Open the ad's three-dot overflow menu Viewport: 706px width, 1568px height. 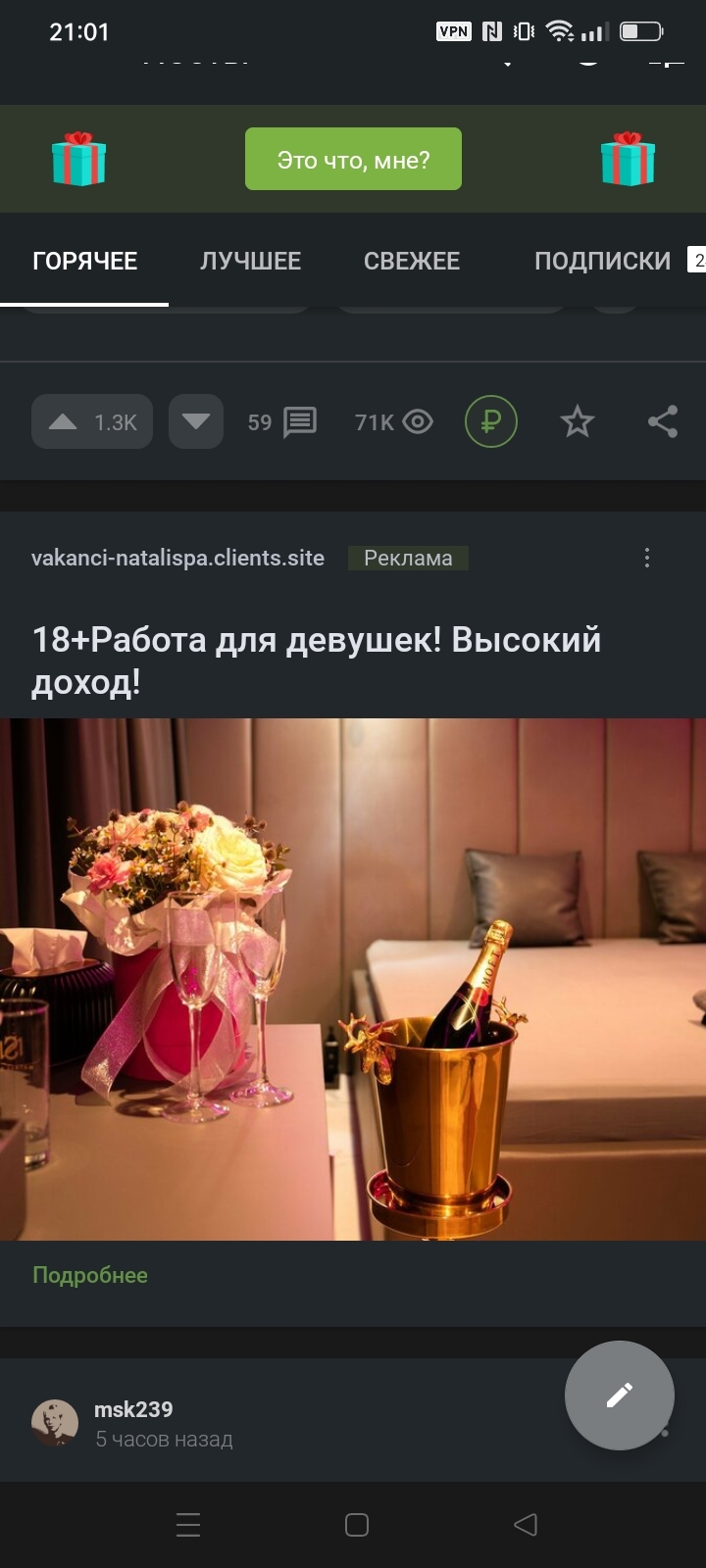(x=647, y=559)
